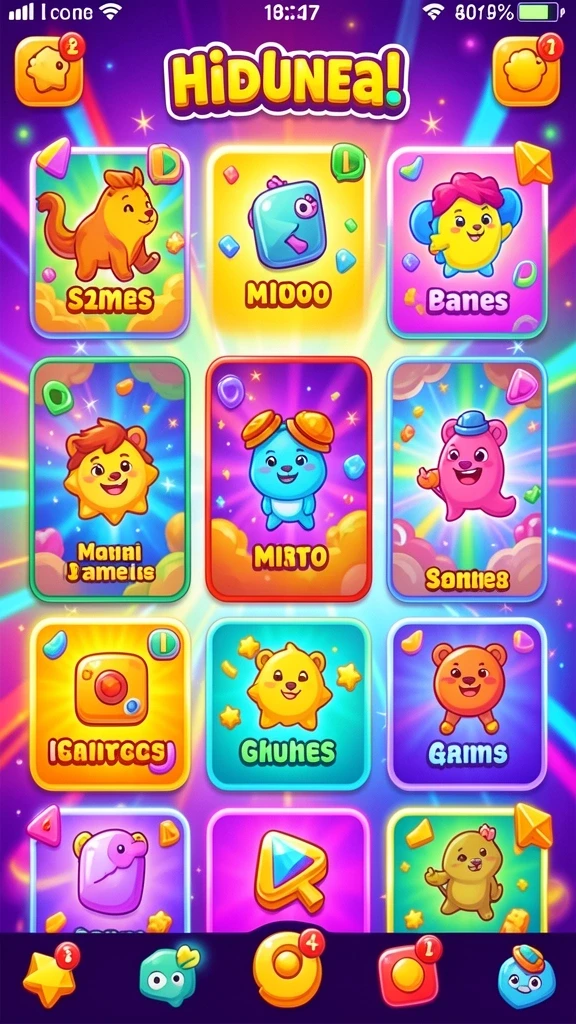Open the Manni Jamelis lion card
576x1024 pixels.
pyautogui.click(x=110, y=479)
